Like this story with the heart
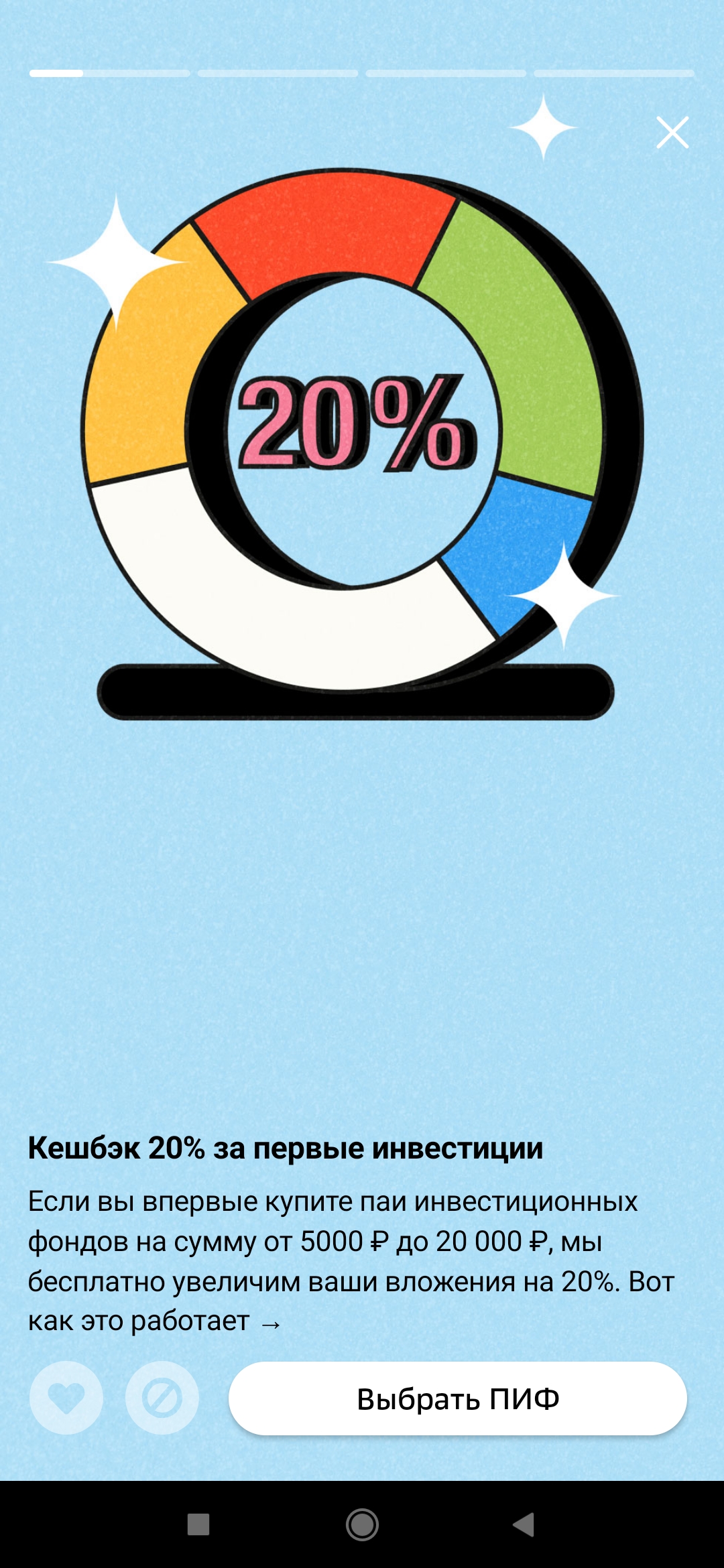This screenshot has height=1568, width=724. [66, 1398]
